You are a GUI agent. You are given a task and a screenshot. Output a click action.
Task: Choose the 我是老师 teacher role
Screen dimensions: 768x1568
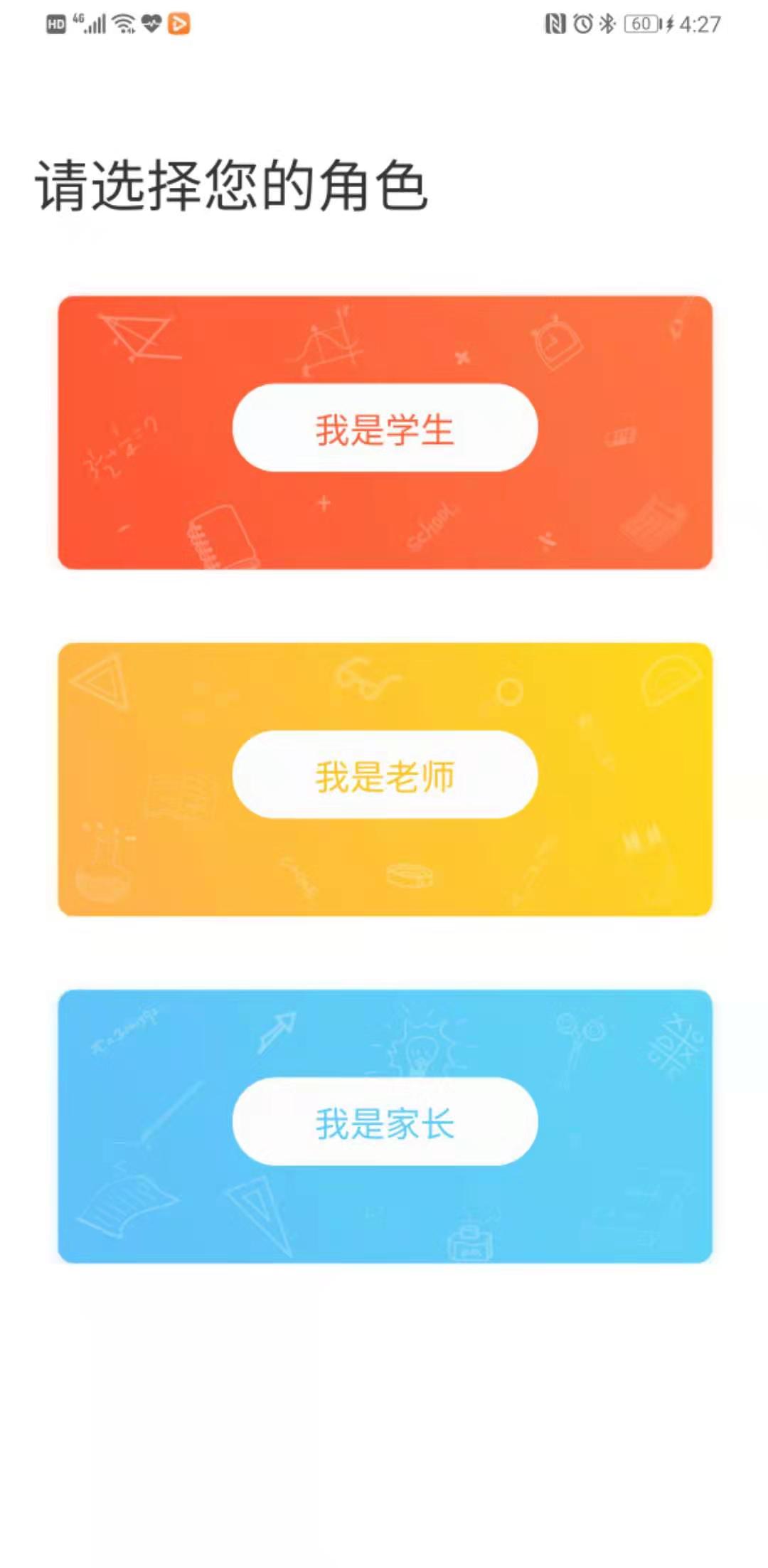pos(385,775)
